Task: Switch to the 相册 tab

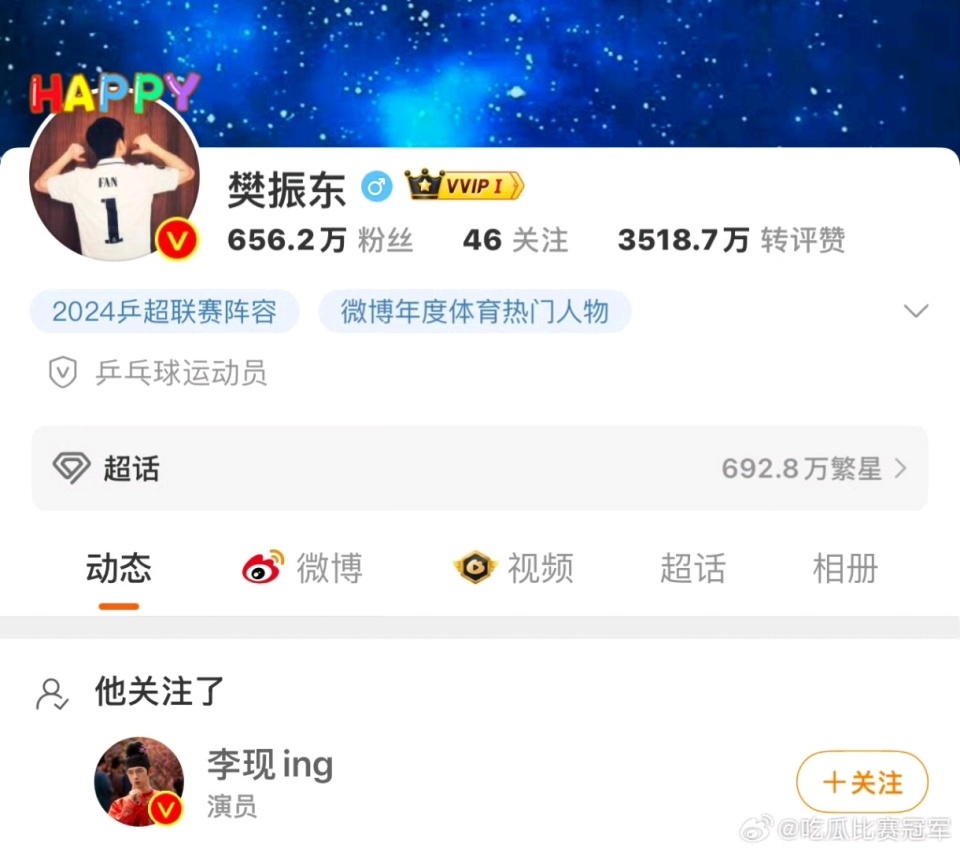Action: [x=845, y=569]
